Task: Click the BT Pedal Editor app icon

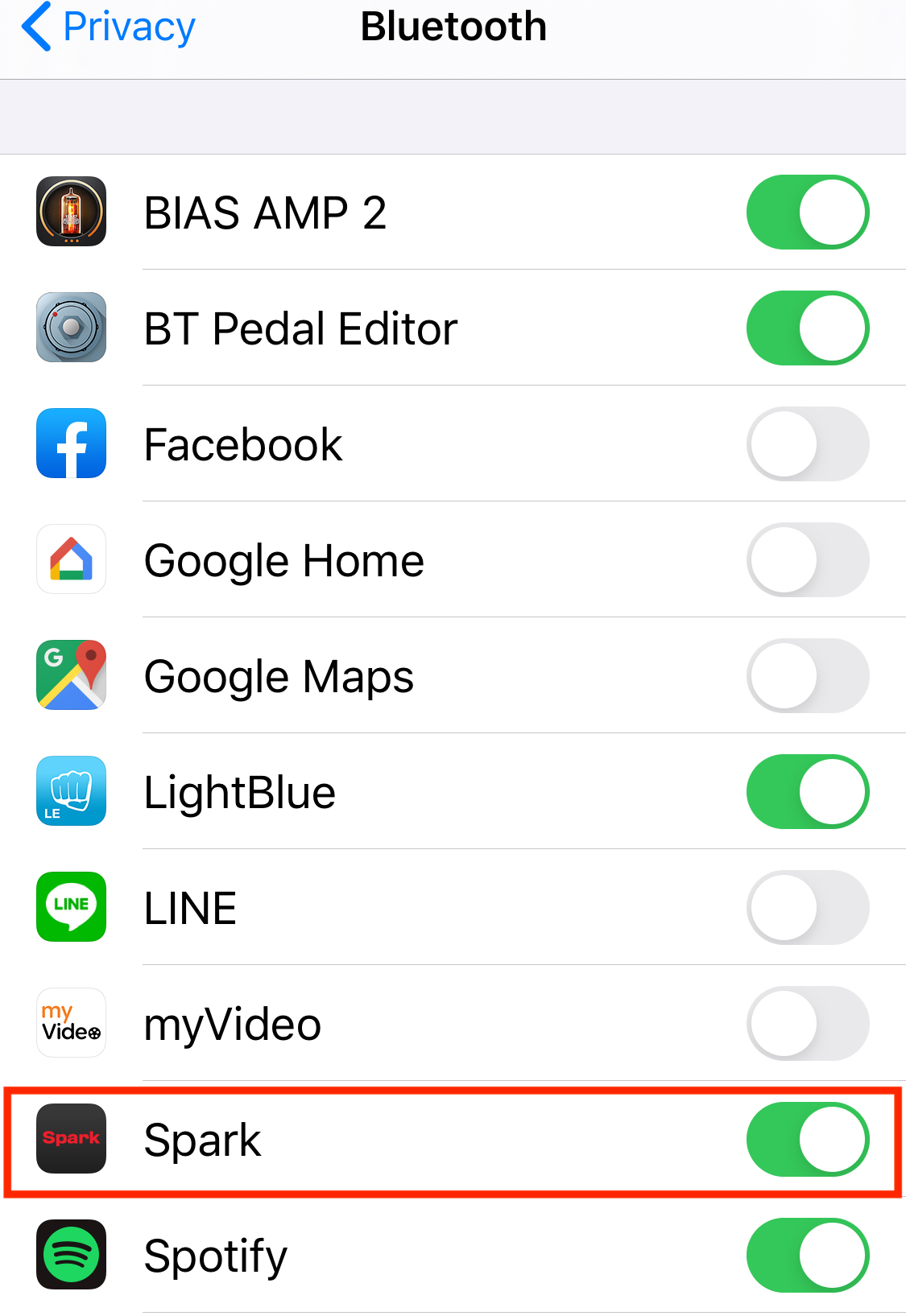Action: point(71,328)
